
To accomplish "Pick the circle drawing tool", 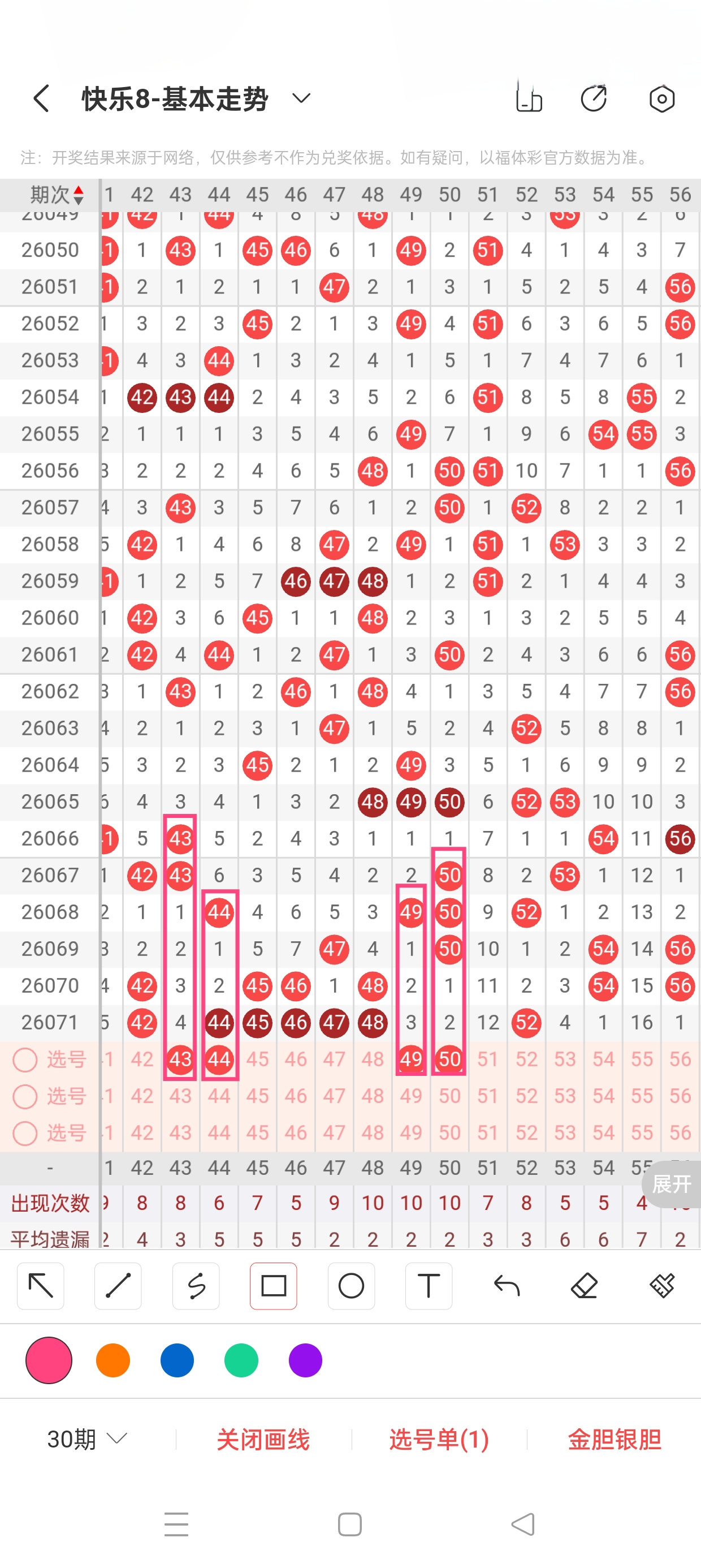I will [351, 1286].
